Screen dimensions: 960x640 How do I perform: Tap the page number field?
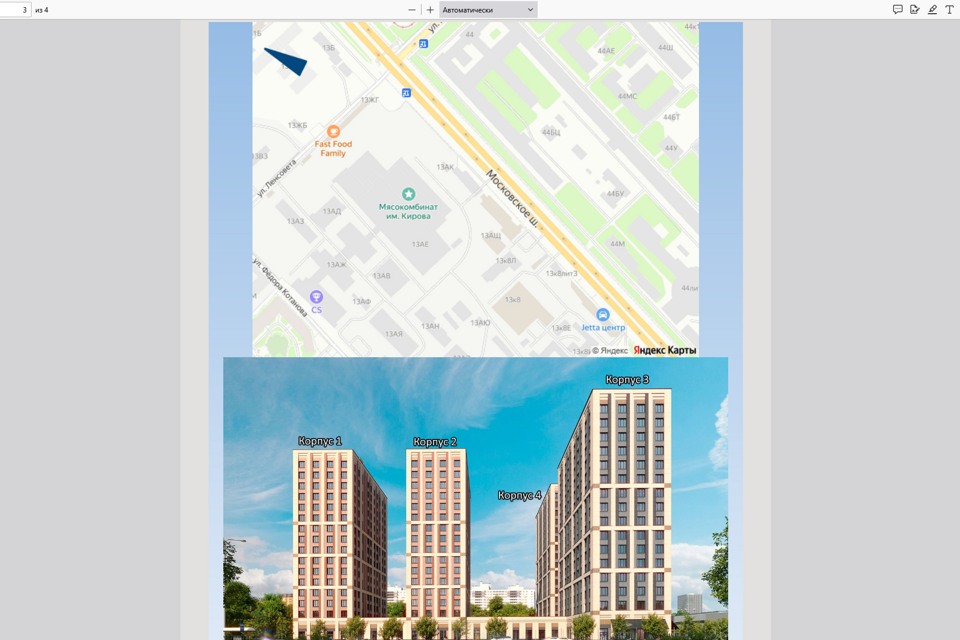15,10
